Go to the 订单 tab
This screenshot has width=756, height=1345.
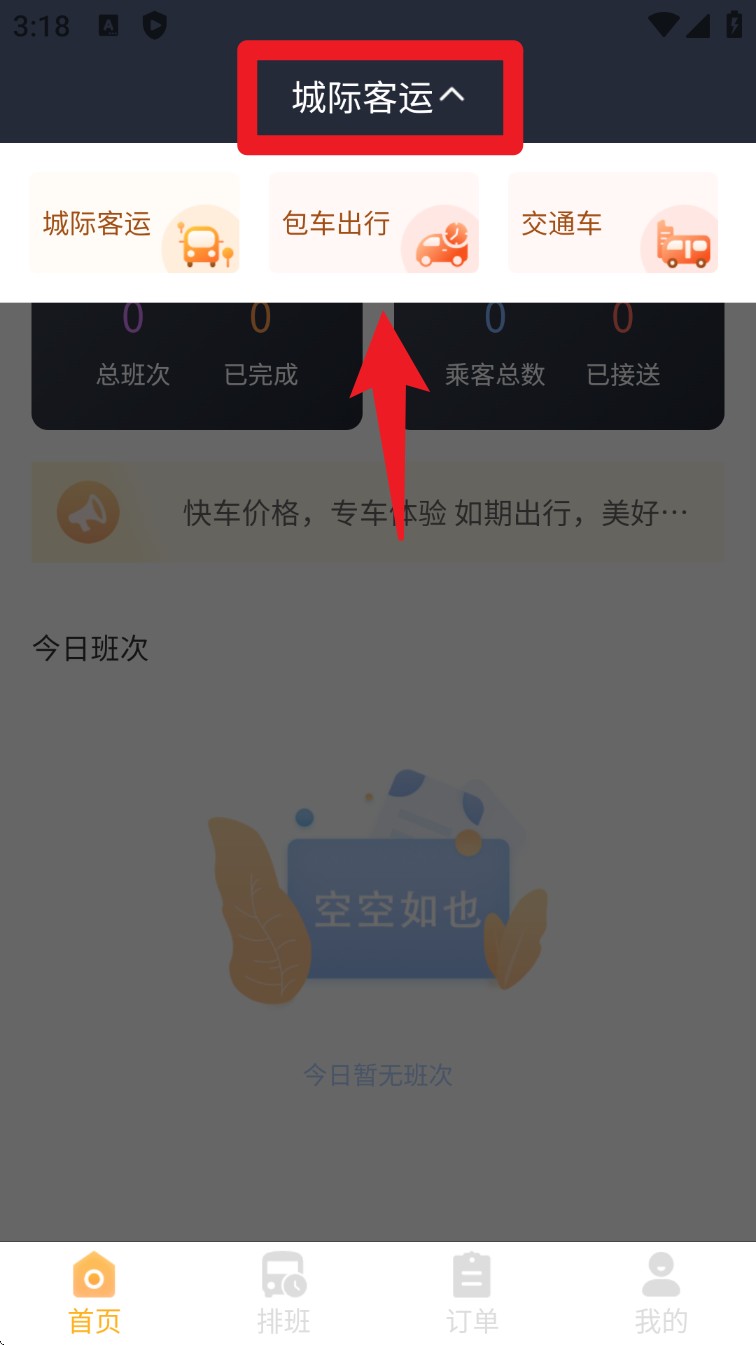[x=472, y=1293]
